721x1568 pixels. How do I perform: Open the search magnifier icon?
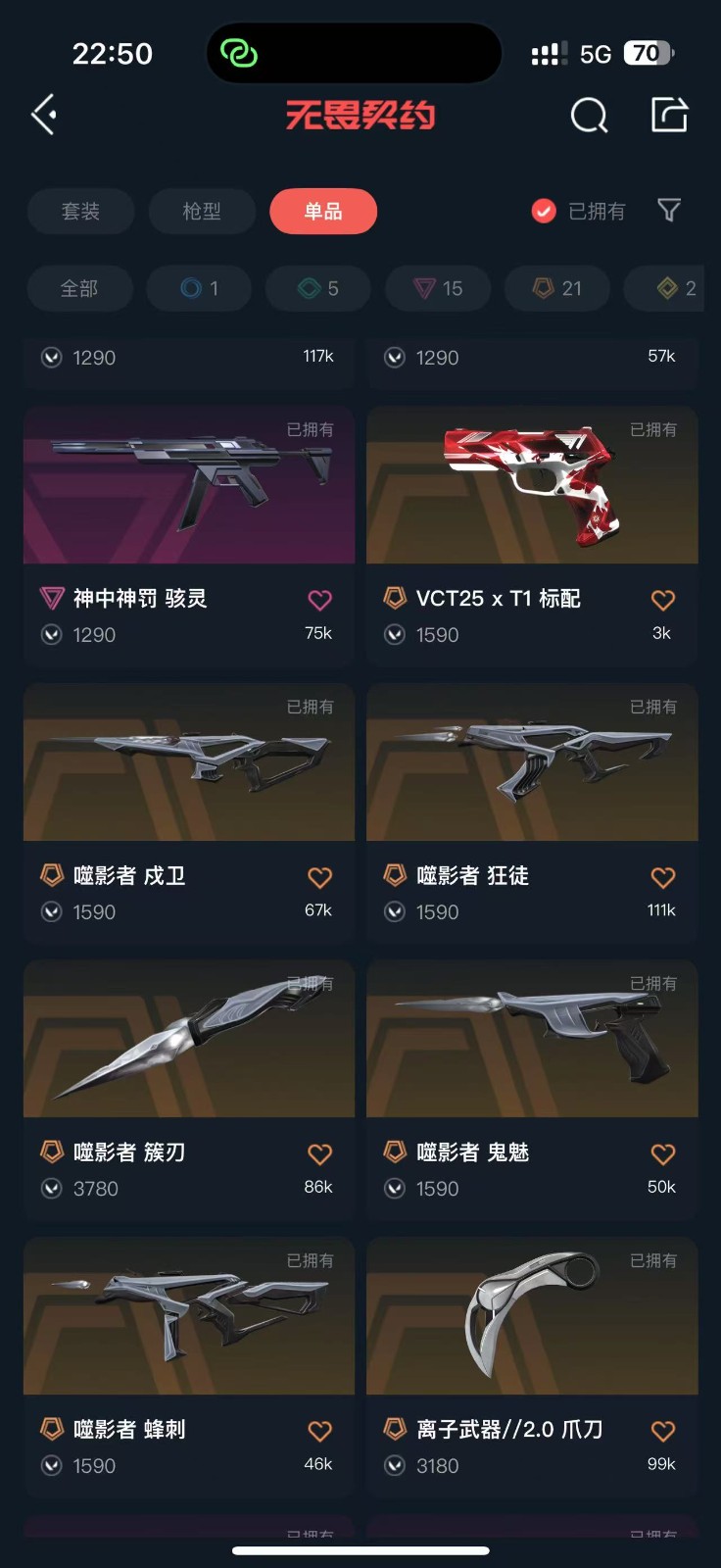(589, 116)
